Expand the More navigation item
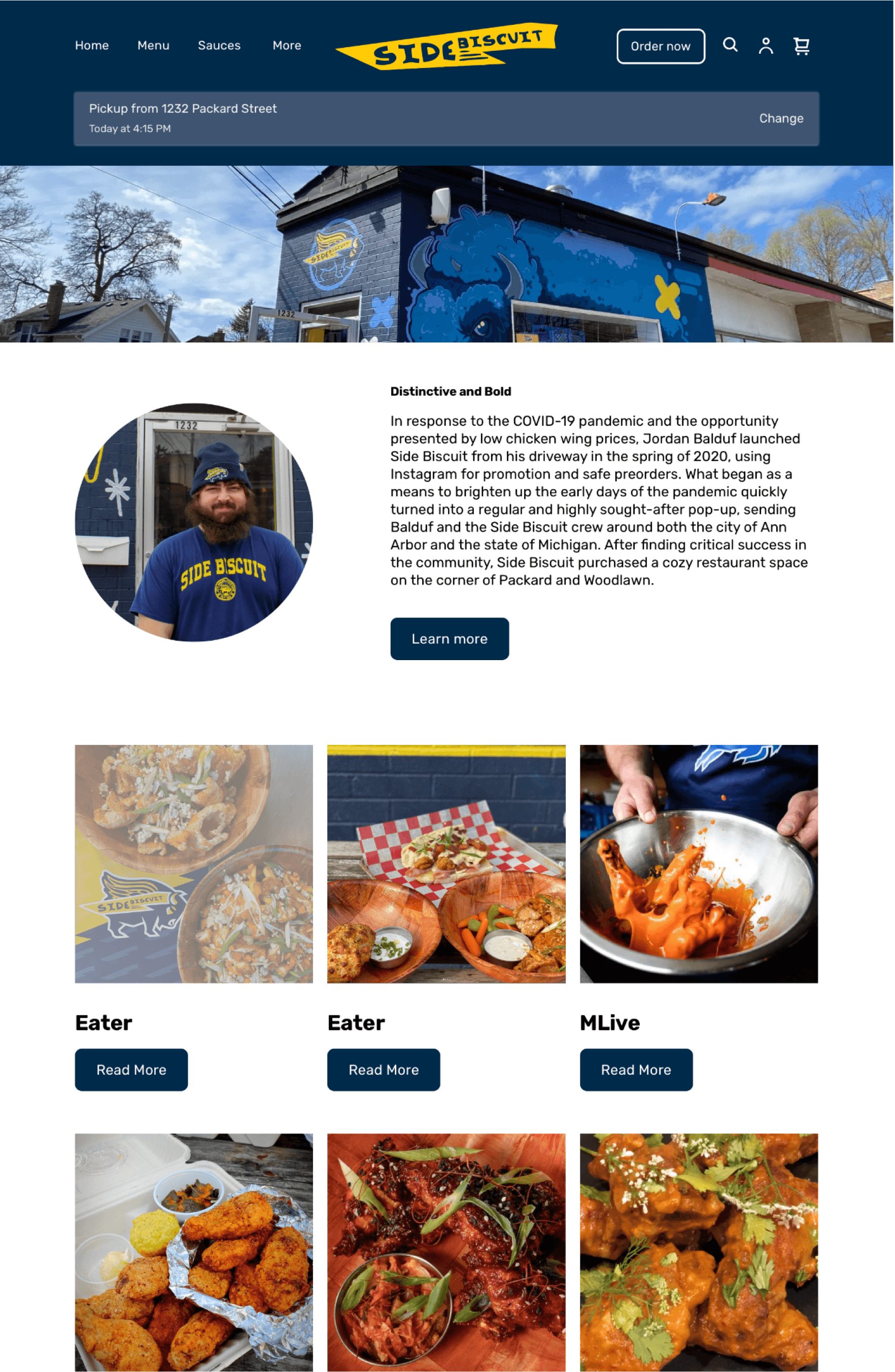Viewport: 895px width, 1372px height. (x=287, y=46)
